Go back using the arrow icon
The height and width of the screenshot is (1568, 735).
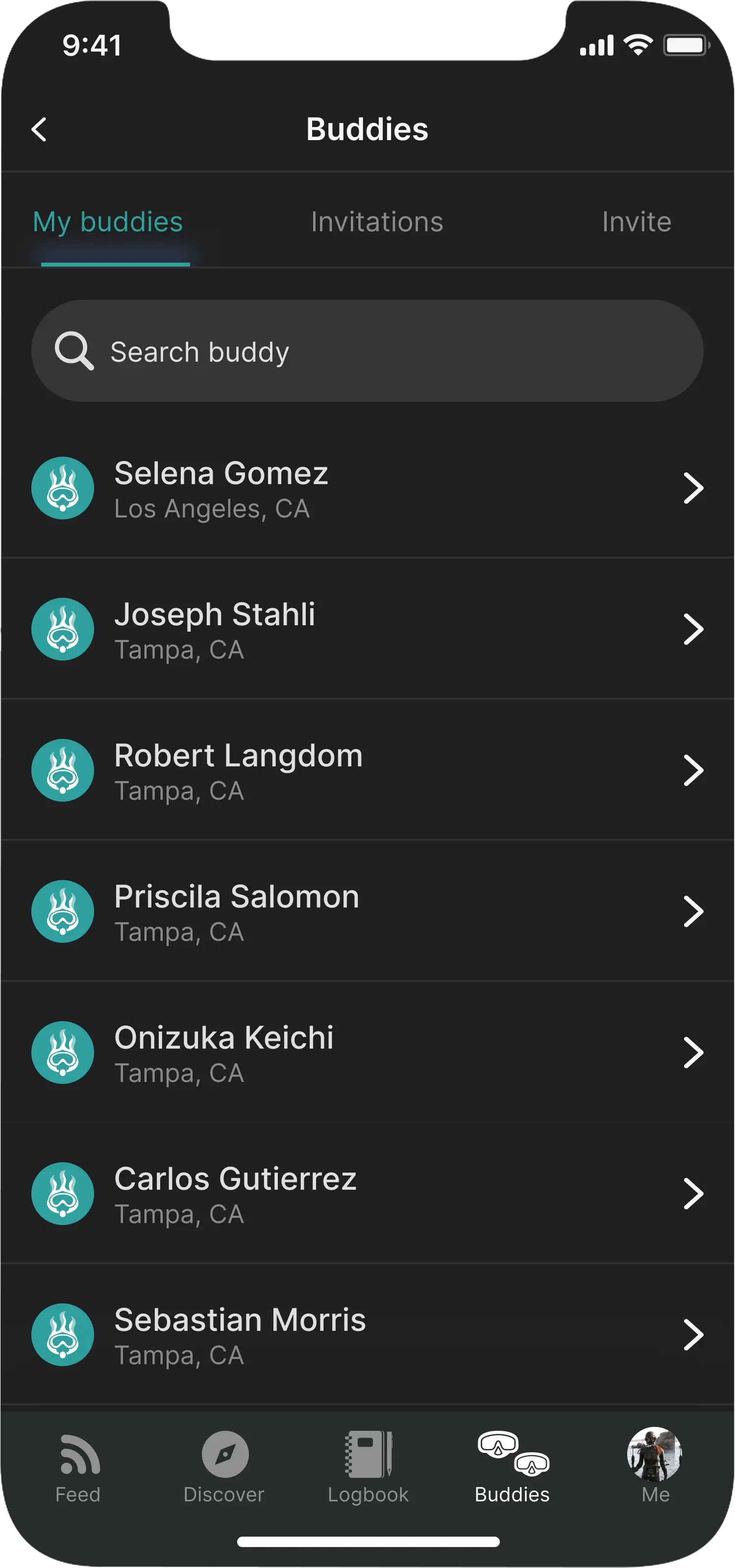tap(39, 129)
